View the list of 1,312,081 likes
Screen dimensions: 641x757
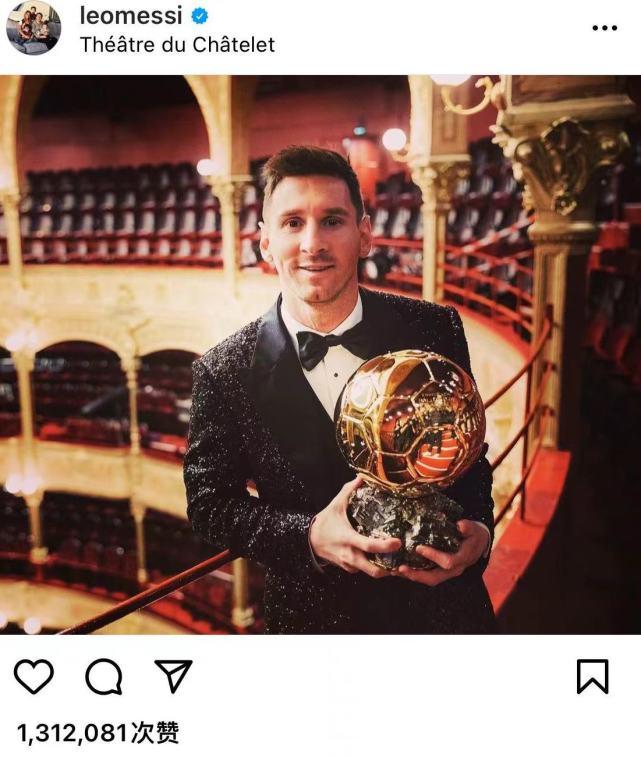coord(98,733)
